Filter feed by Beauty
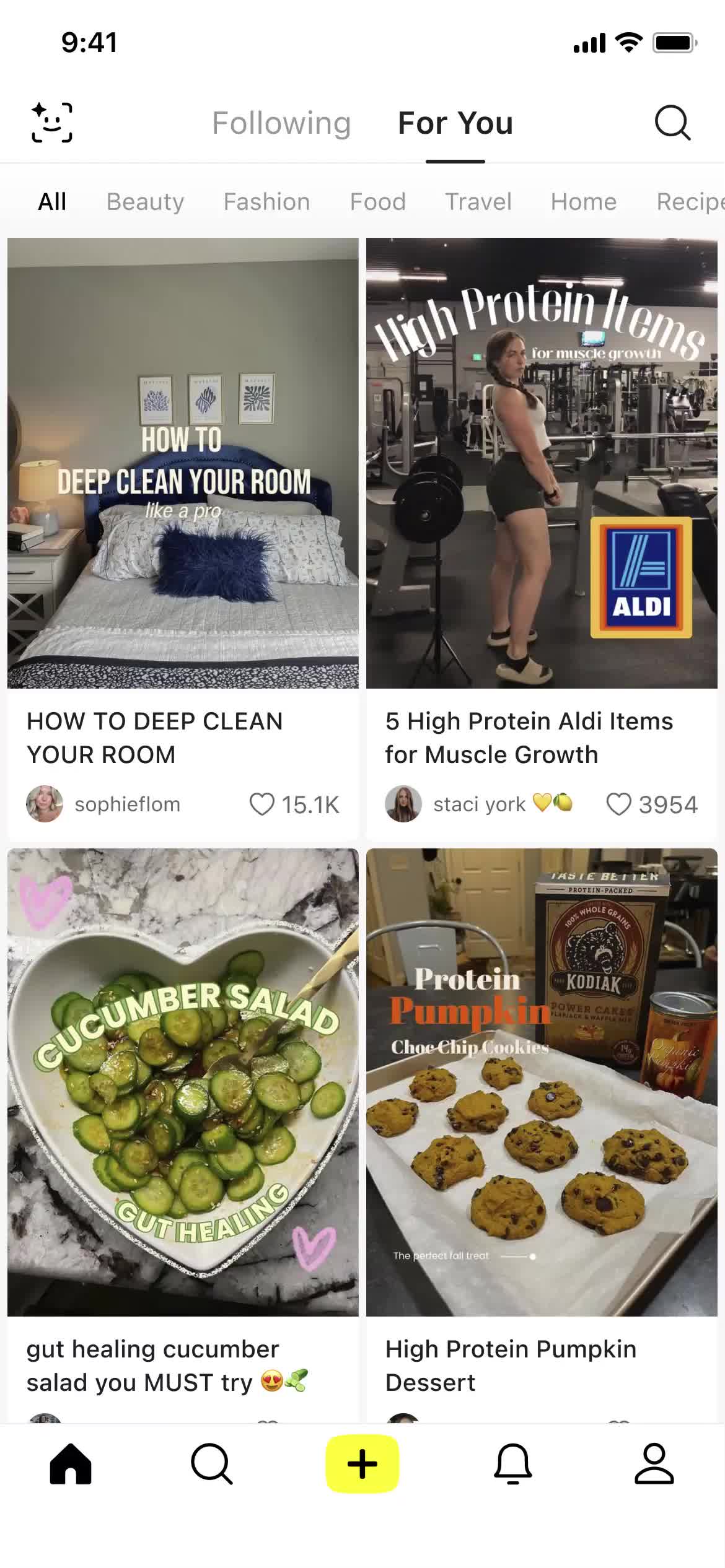 145,202
